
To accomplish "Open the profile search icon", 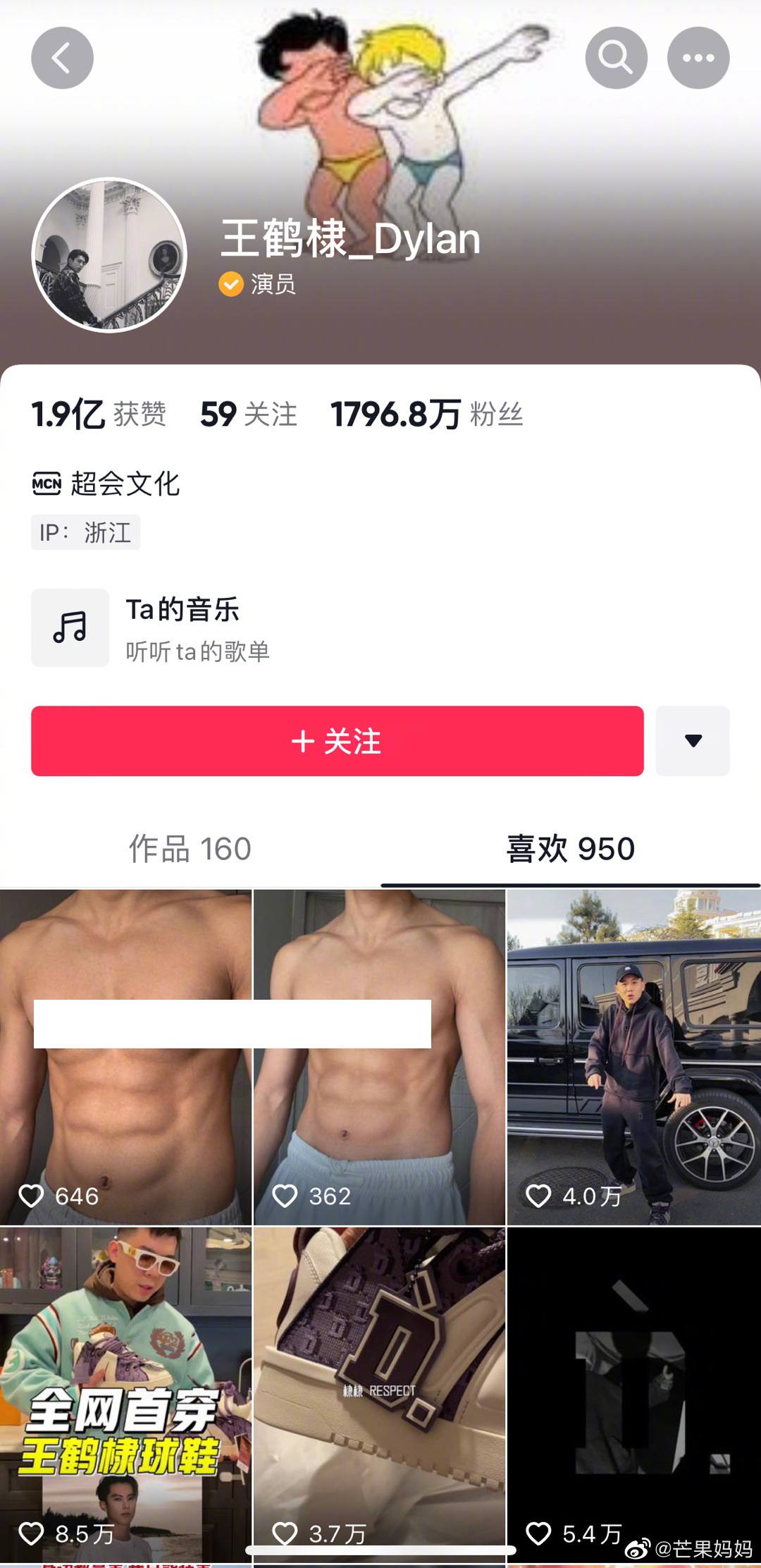I will 616,58.
